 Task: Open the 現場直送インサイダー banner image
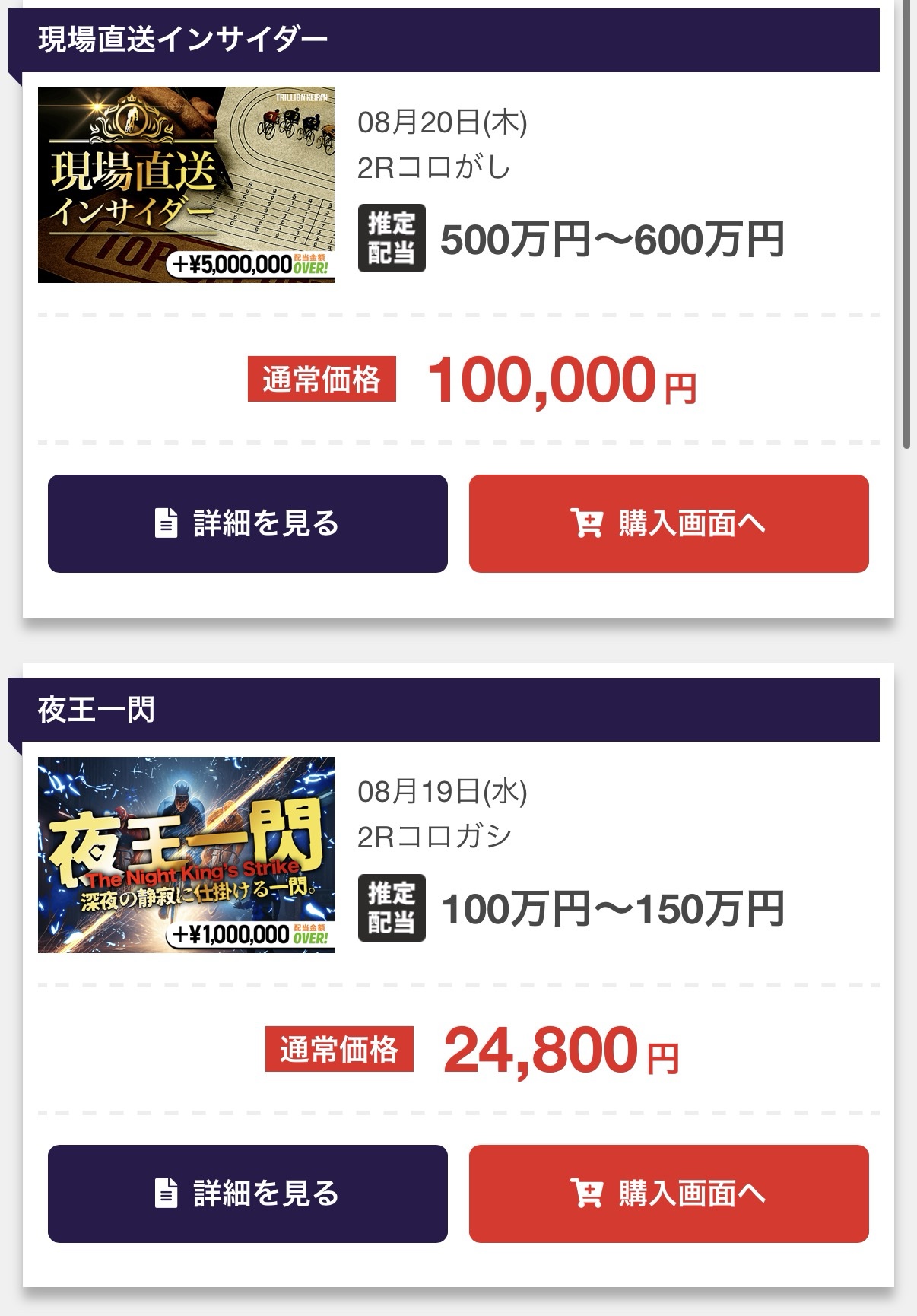click(x=186, y=185)
